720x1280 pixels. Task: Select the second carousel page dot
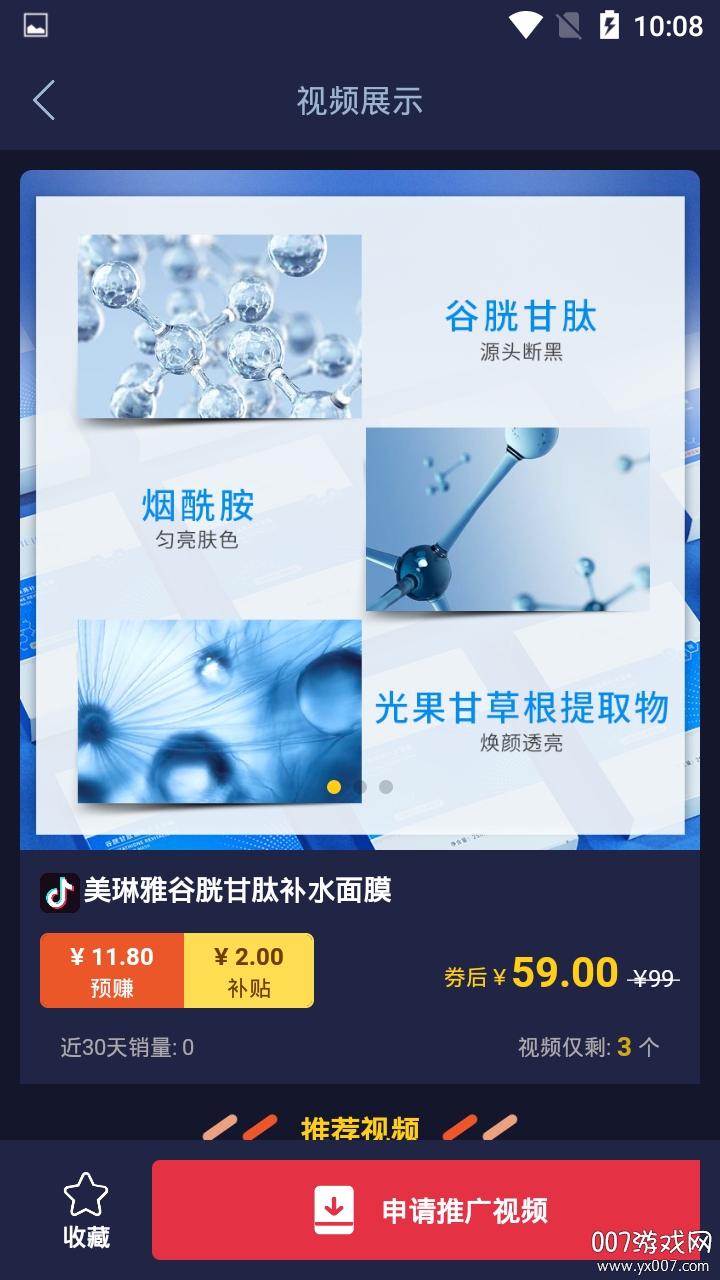(x=360, y=787)
